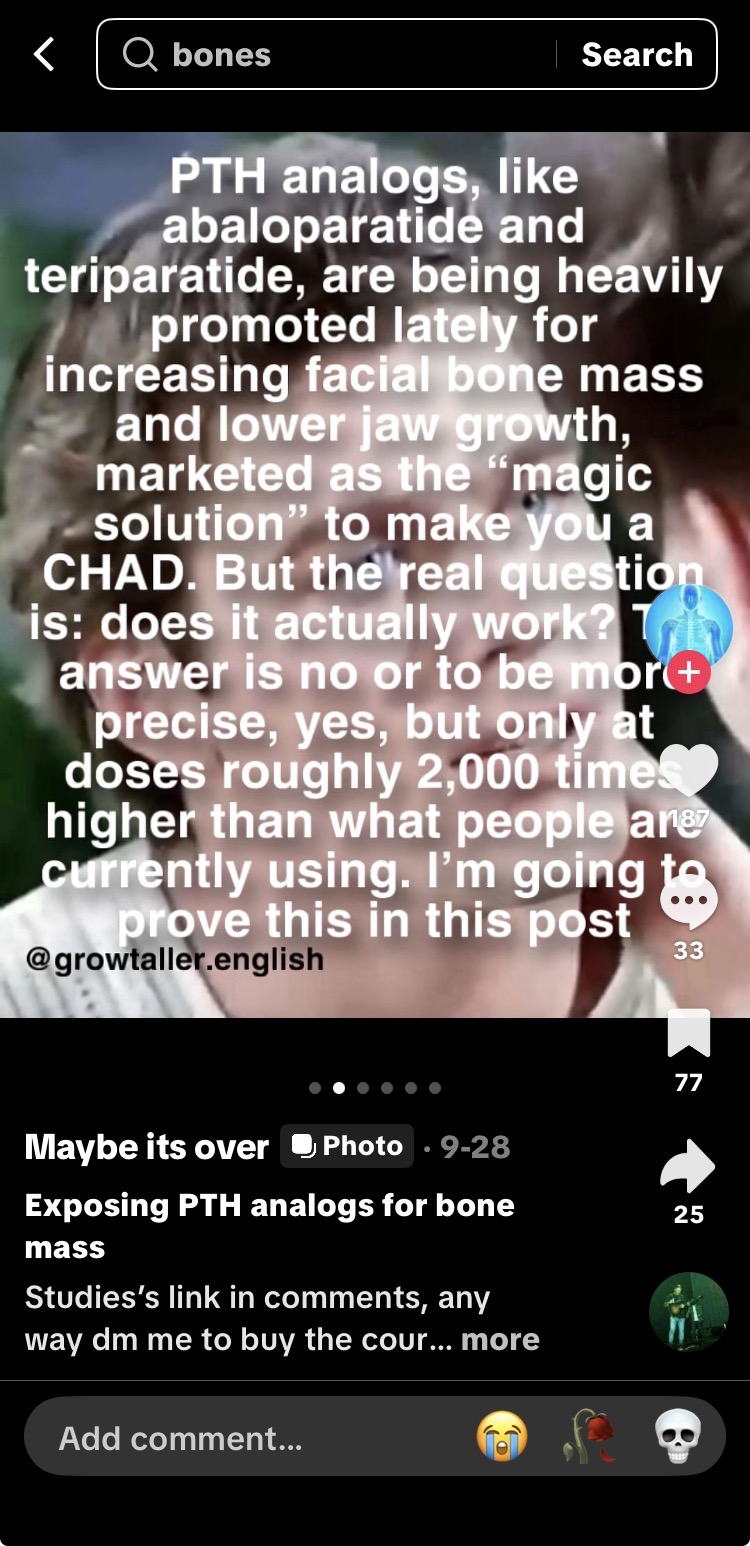This screenshot has height=1546, width=750.
Task: Open the spinning sound disc
Action: point(688,1311)
